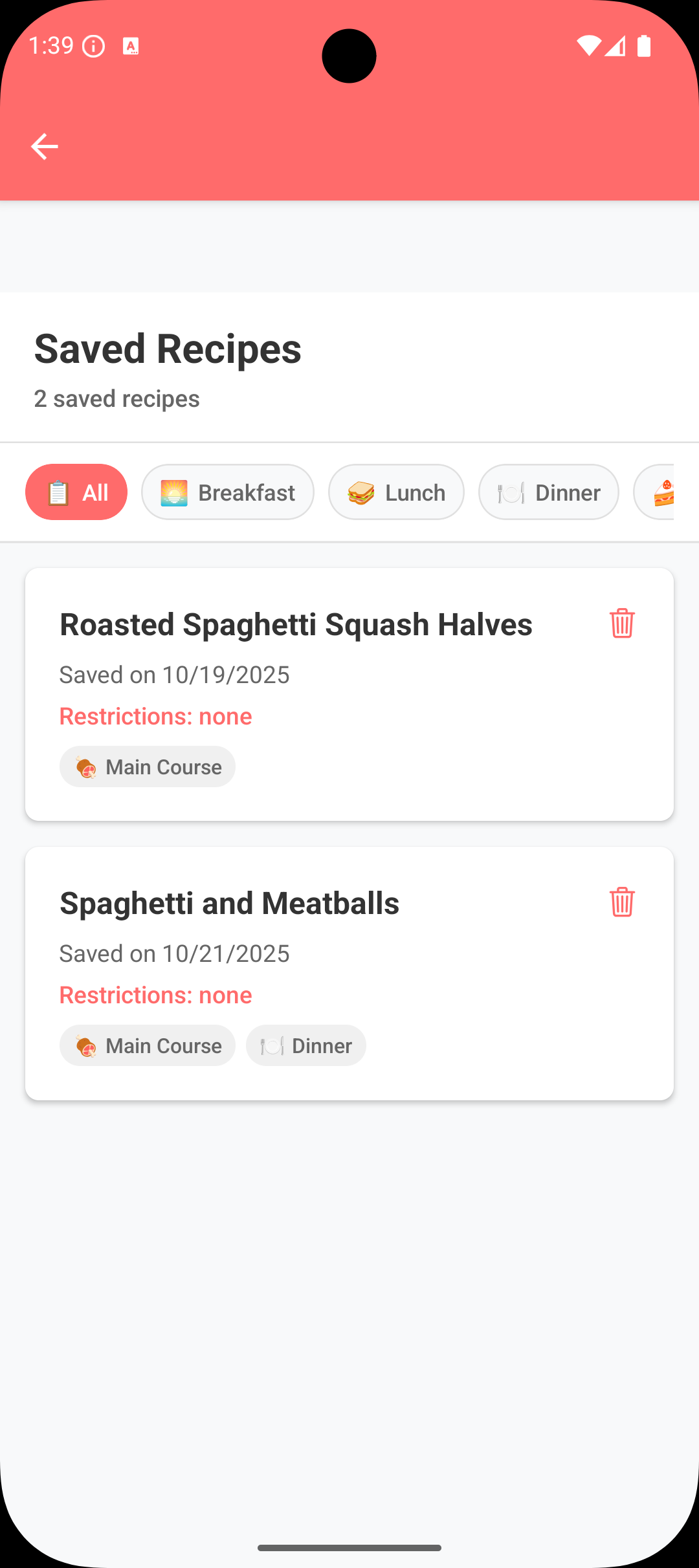The height and width of the screenshot is (1568, 699).
Task: Tap the clipboard icon on the All filter
Action: 59,492
